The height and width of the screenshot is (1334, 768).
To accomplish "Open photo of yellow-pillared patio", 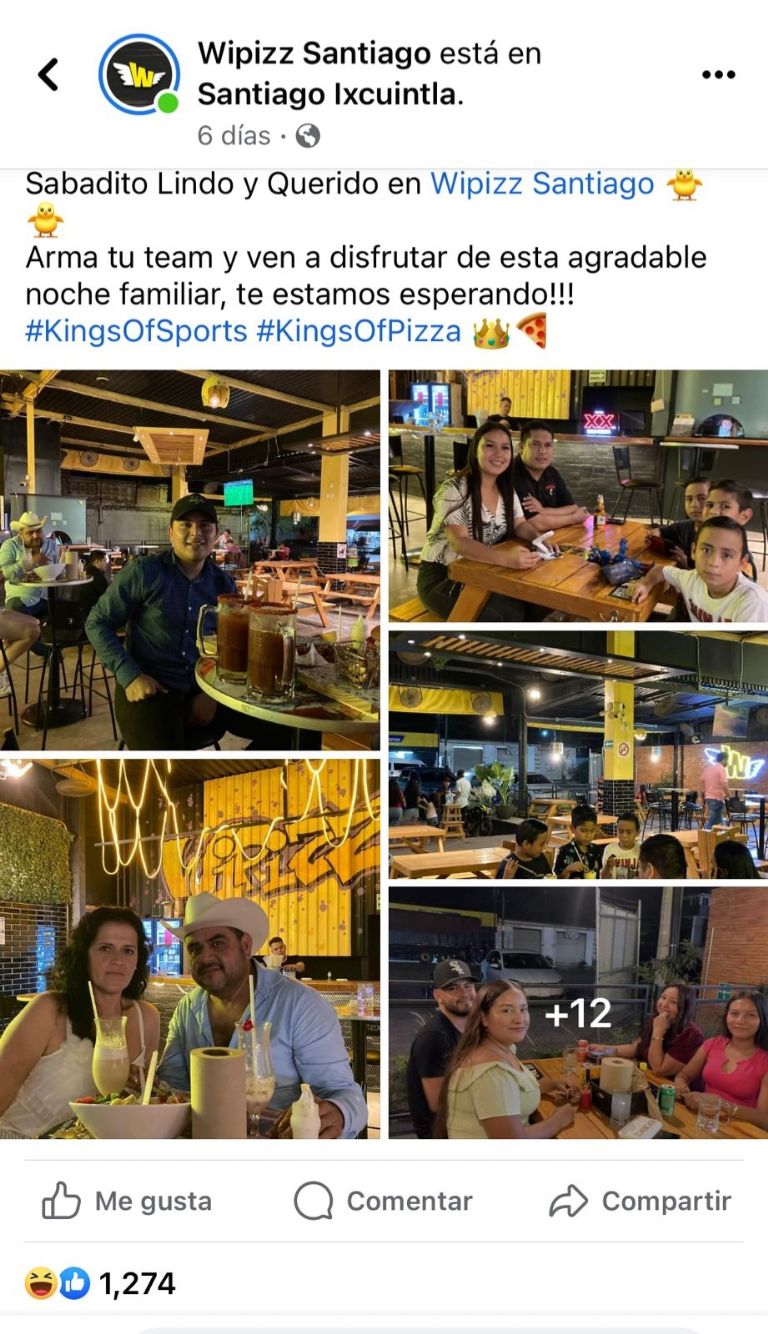I will (x=578, y=755).
